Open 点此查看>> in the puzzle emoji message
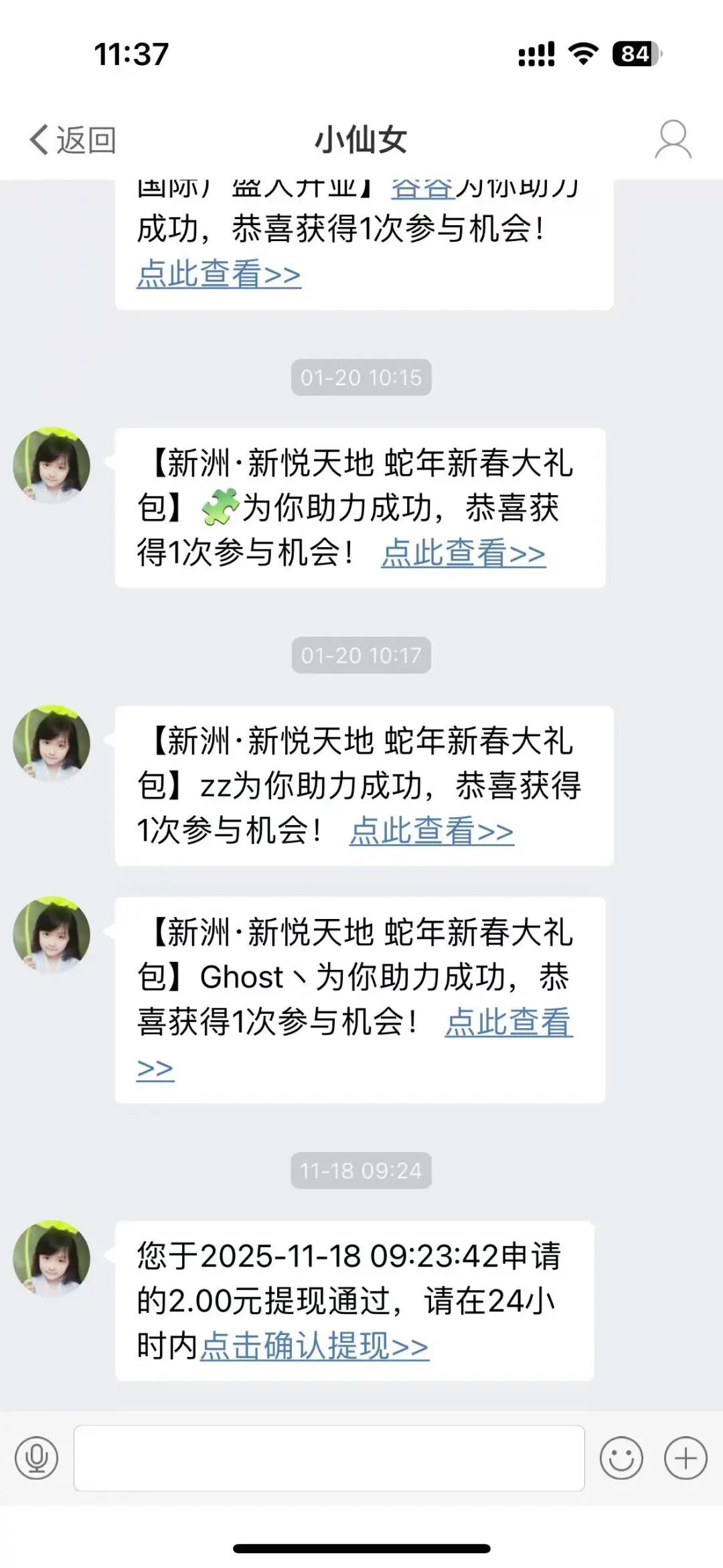 click(x=463, y=553)
